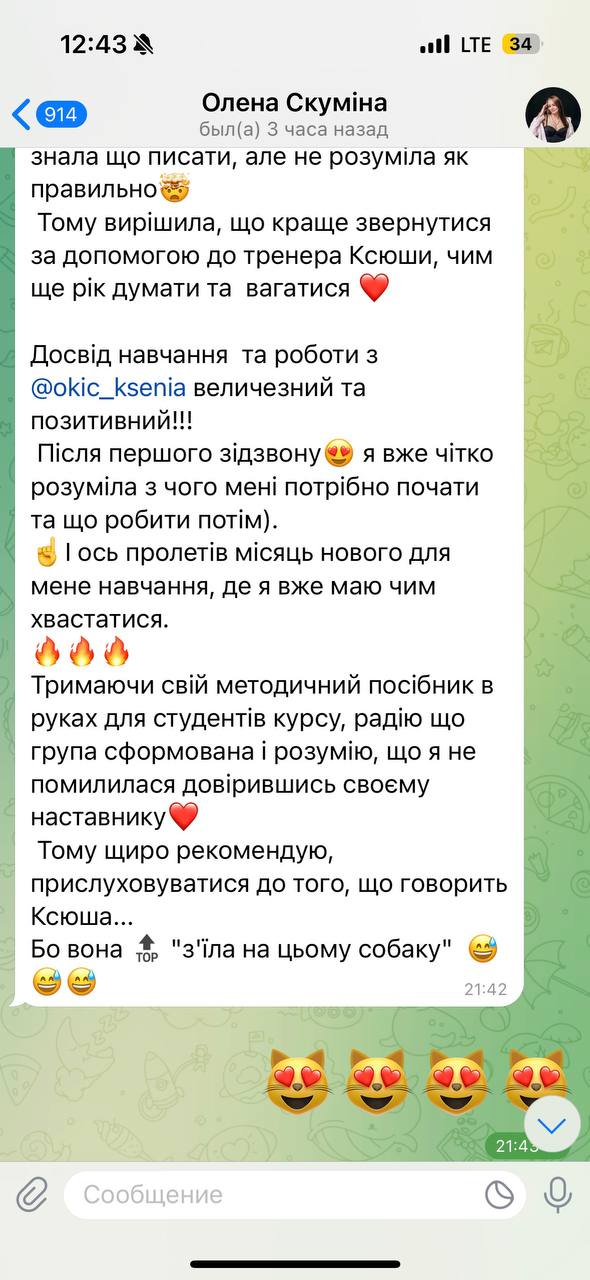Attach a file with the paperclip
The image size is (590, 1280).
[x=32, y=1194]
